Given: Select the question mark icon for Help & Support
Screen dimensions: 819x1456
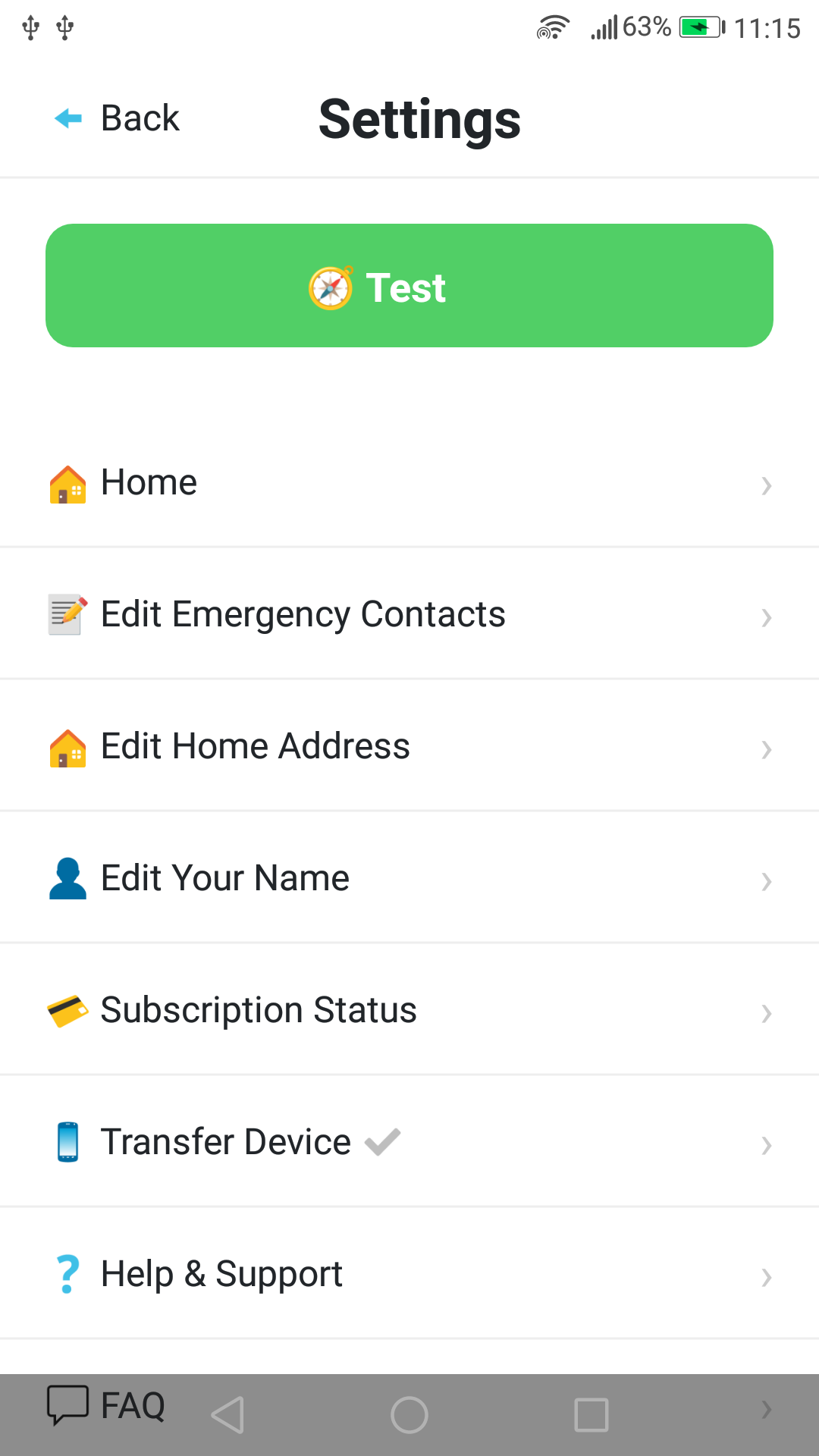Looking at the screenshot, I should tap(67, 1272).
